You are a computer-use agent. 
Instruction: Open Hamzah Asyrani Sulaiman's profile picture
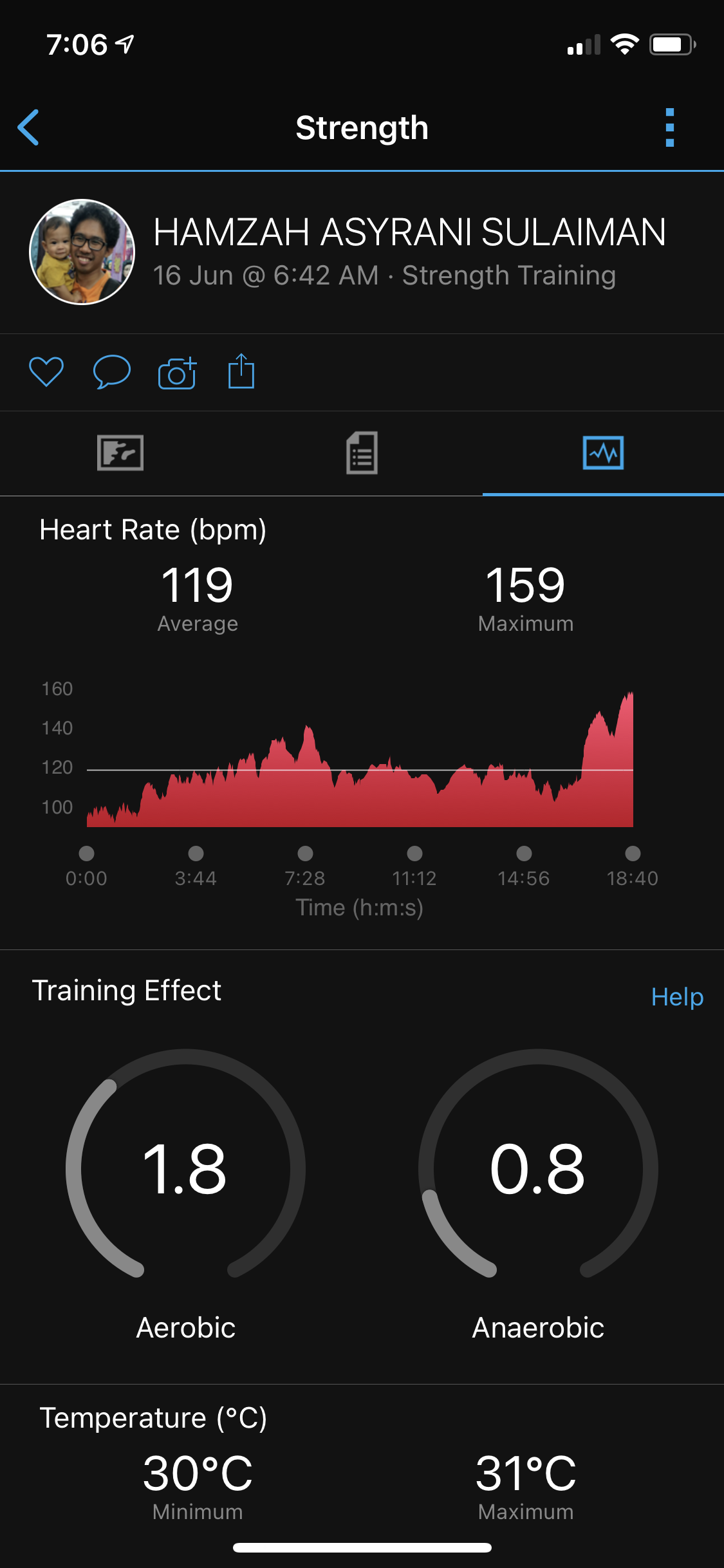[x=82, y=252]
